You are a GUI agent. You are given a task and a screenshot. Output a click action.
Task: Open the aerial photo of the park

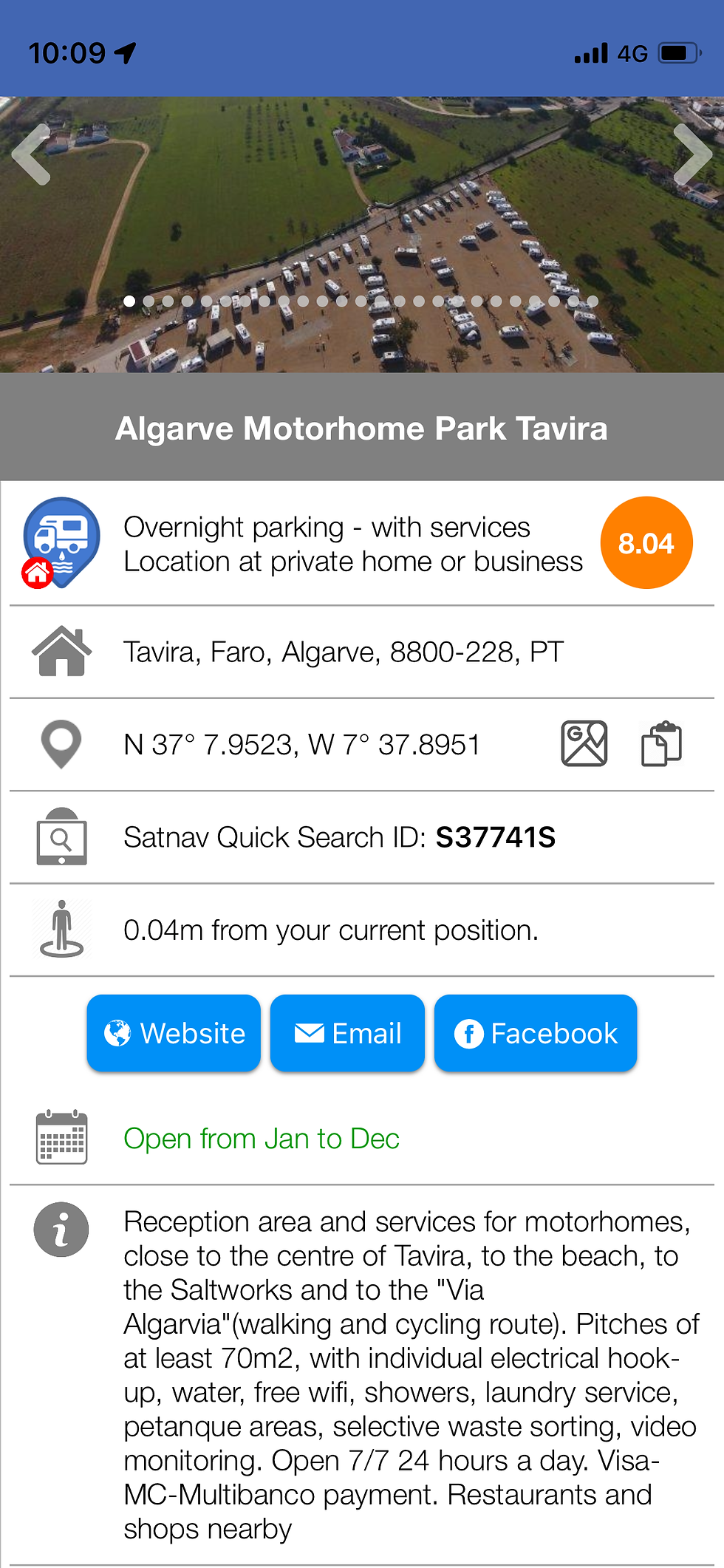(x=362, y=222)
